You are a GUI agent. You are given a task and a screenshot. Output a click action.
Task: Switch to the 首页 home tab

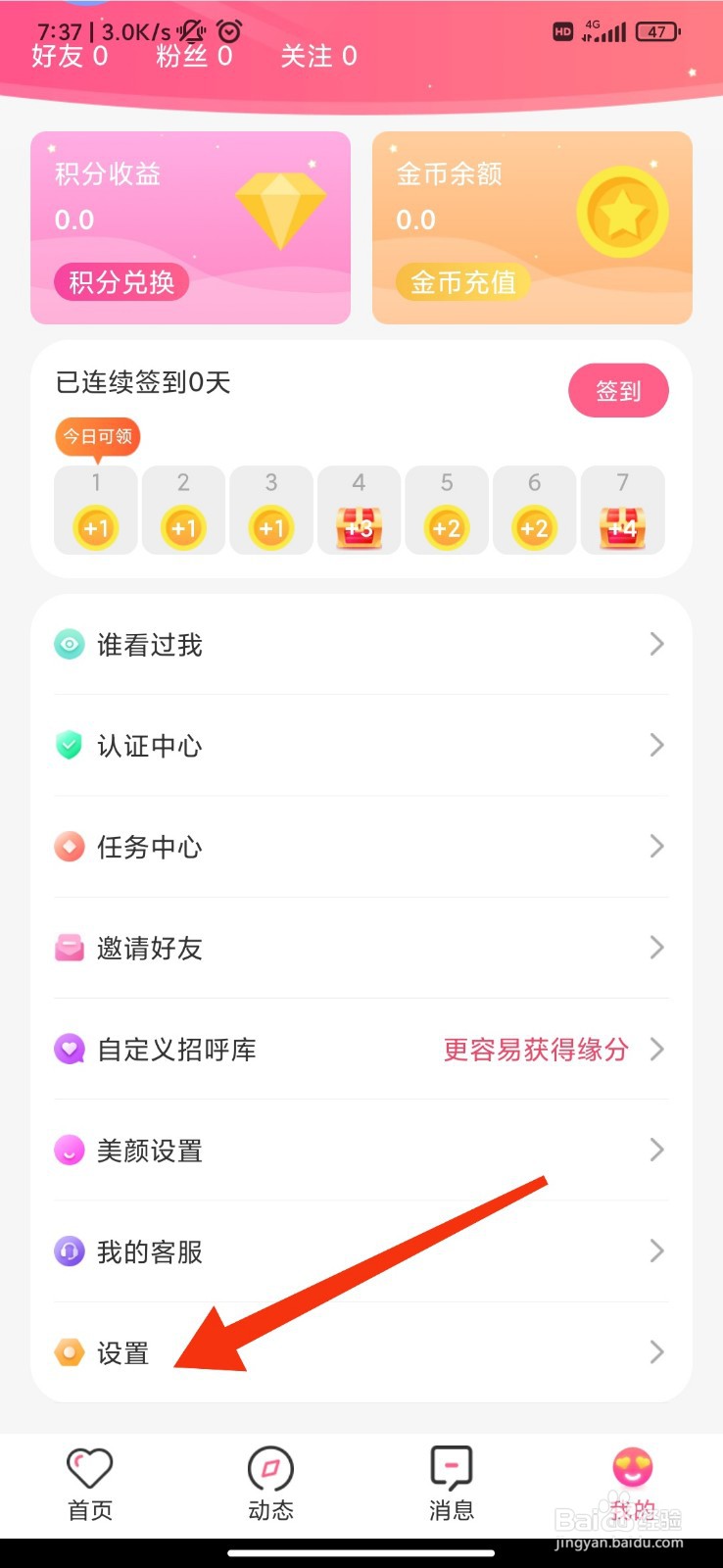[x=90, y=1485]
